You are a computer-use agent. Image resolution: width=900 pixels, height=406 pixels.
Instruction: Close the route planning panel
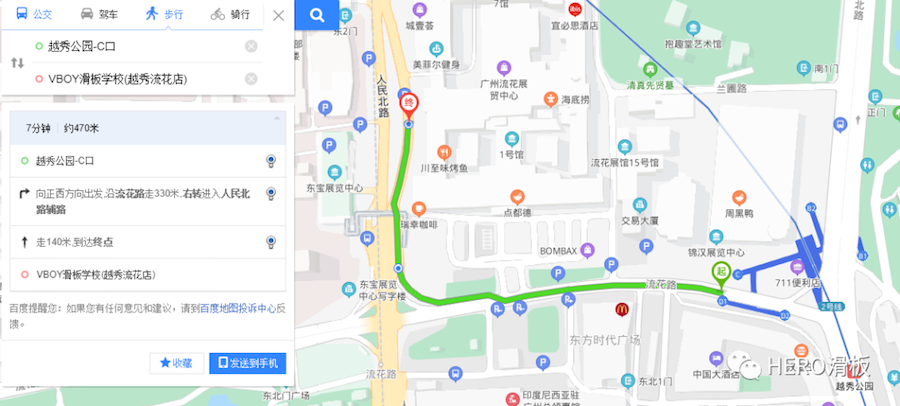tap(278, 15)
